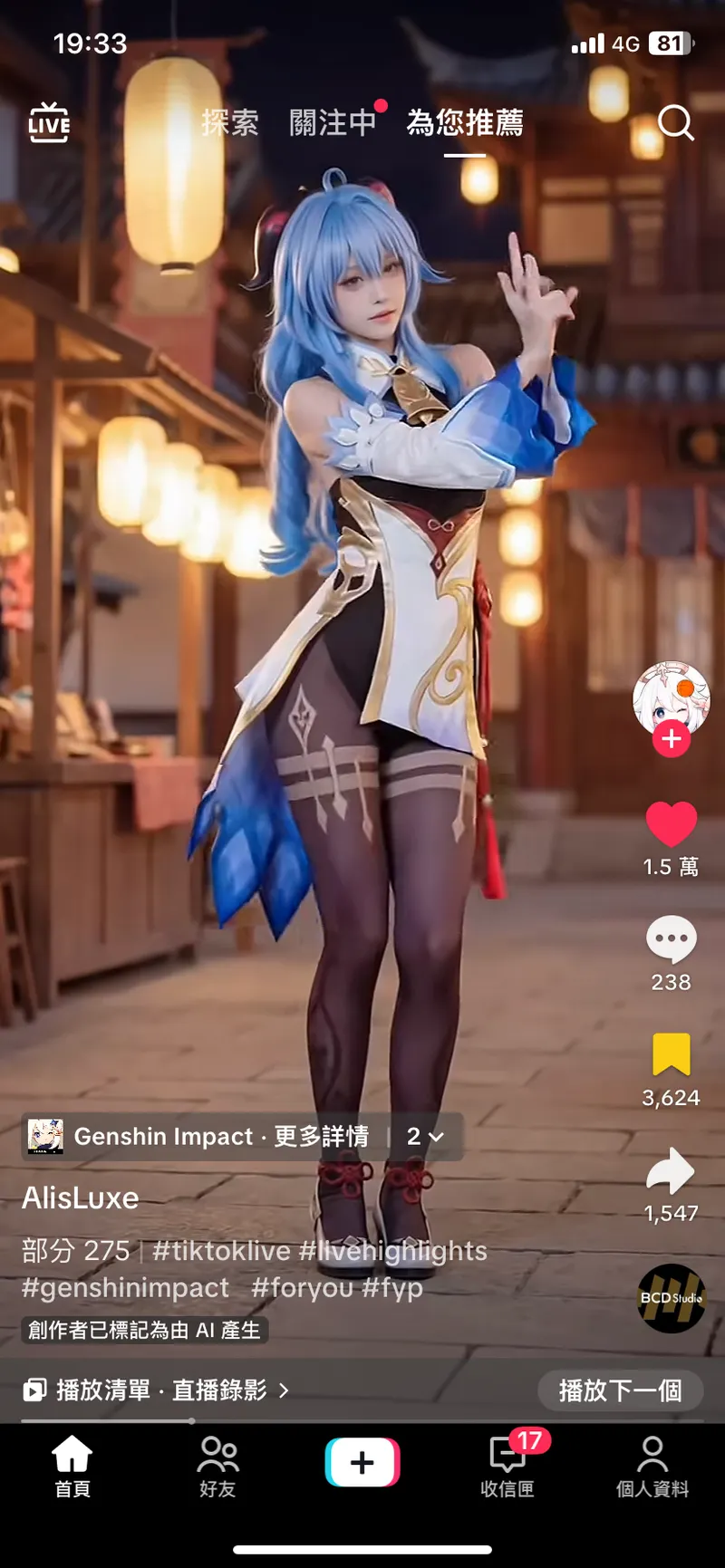Create a new post with the plus button
Viewport: 725px width, 1568px height.
pyautogui.click(x=362, y=1462)
